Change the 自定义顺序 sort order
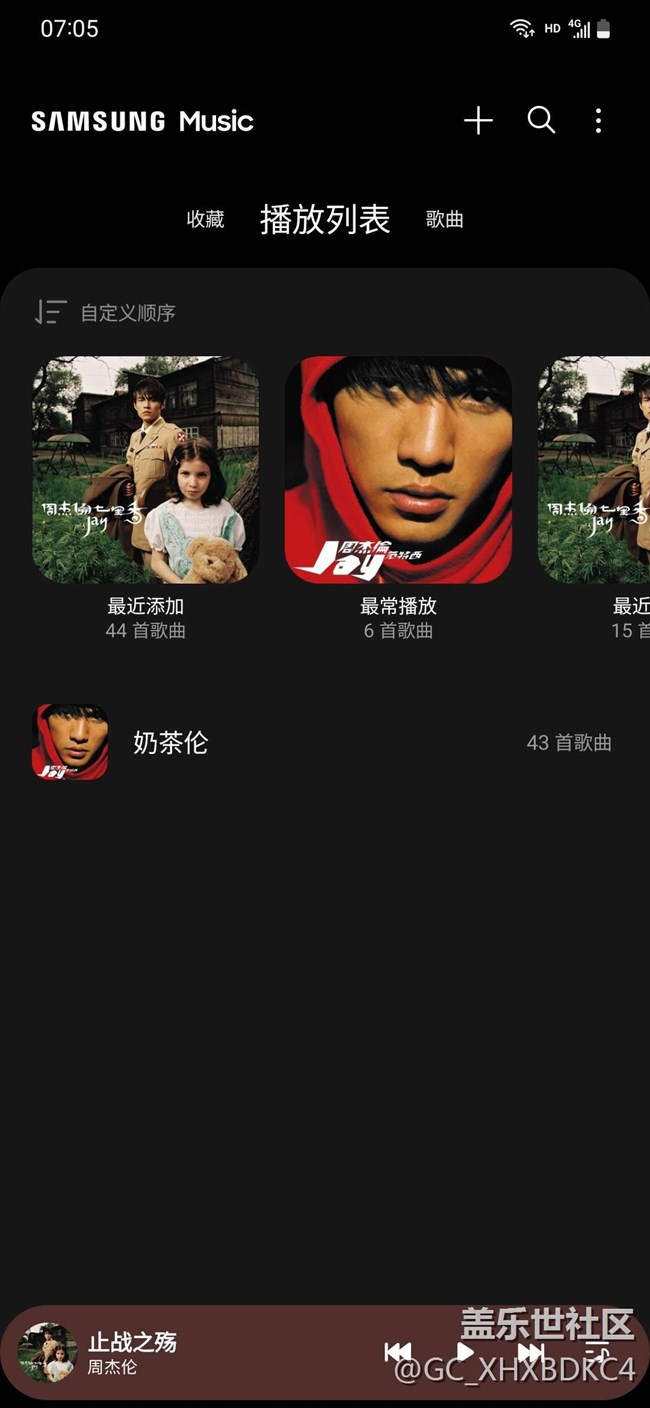The width and height of the screenshot is (650, 1408). 106,313
